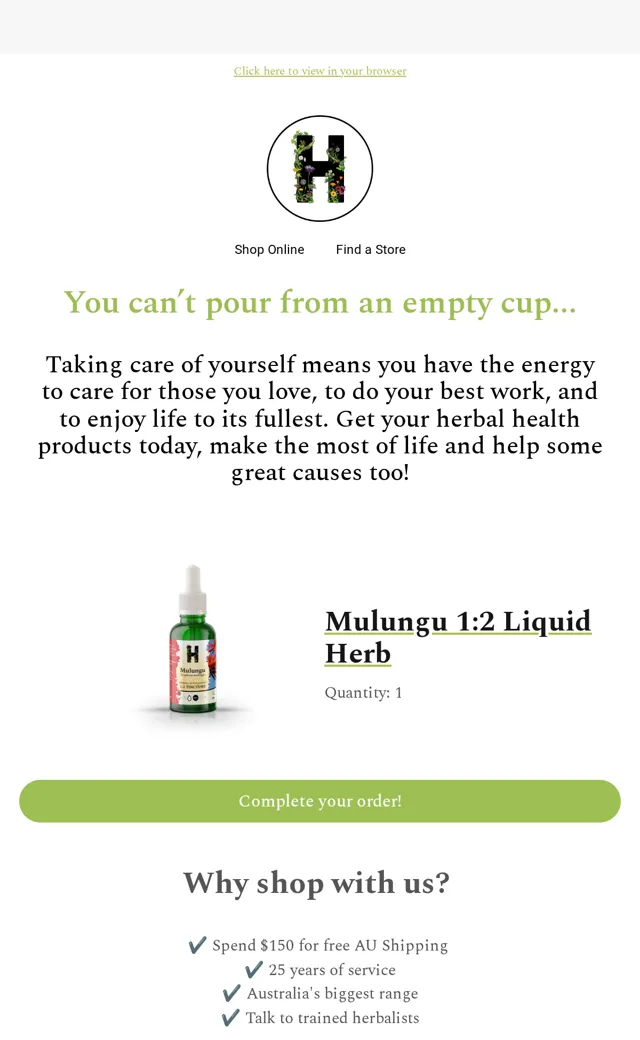Tap Complete your order! button
Screen dimensions: 640x1040
tap(320, 801)
